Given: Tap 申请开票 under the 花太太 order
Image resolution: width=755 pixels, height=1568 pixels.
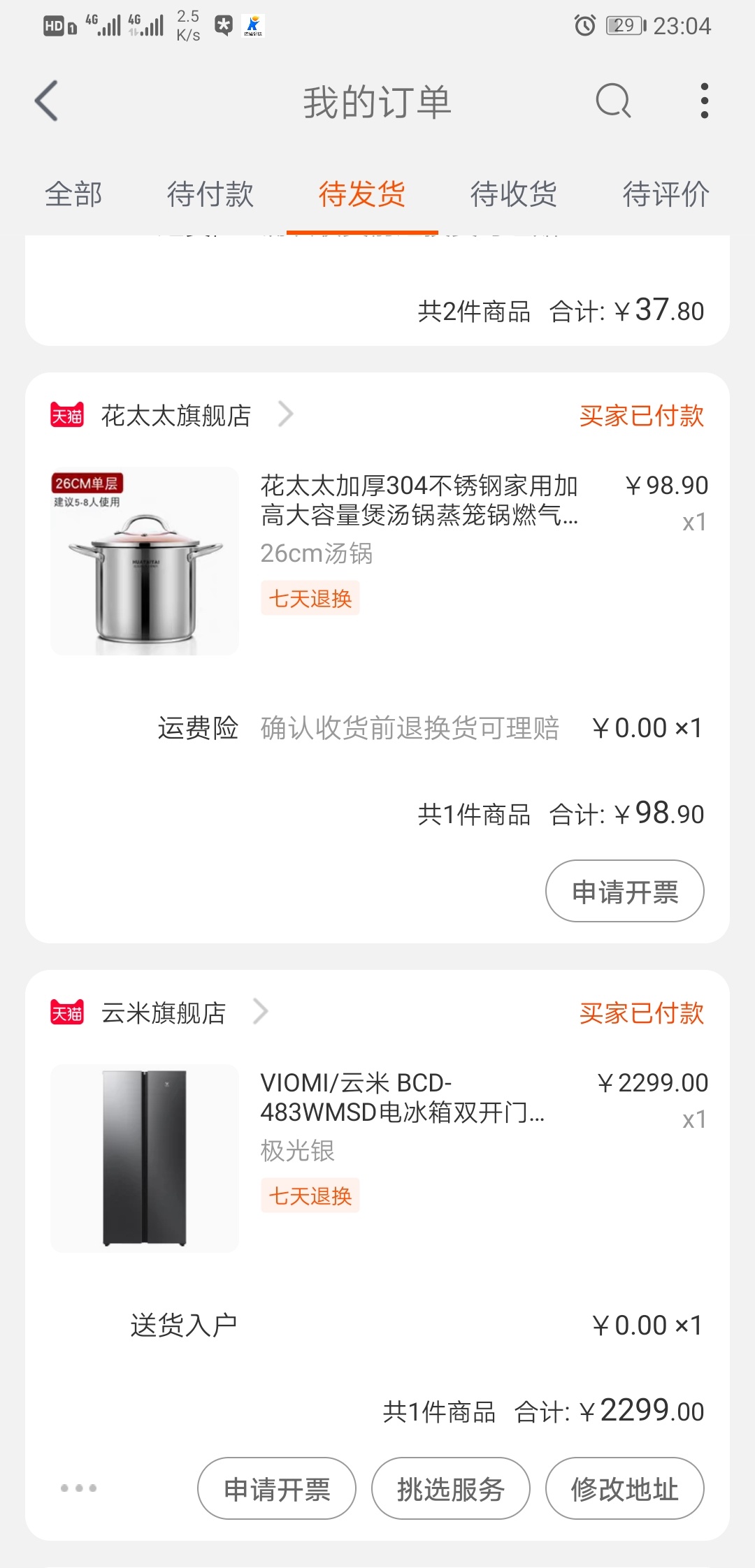Looking at the screenshot, I should coord(625,891).
